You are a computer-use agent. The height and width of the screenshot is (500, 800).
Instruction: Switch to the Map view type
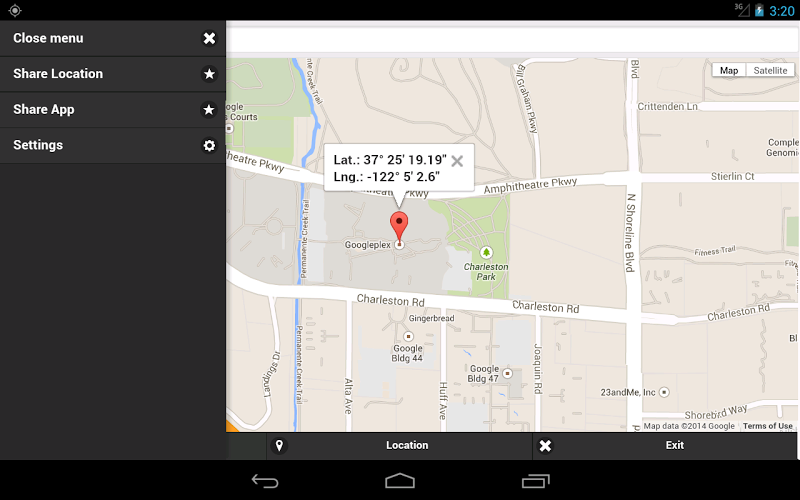tap(729, 71)
